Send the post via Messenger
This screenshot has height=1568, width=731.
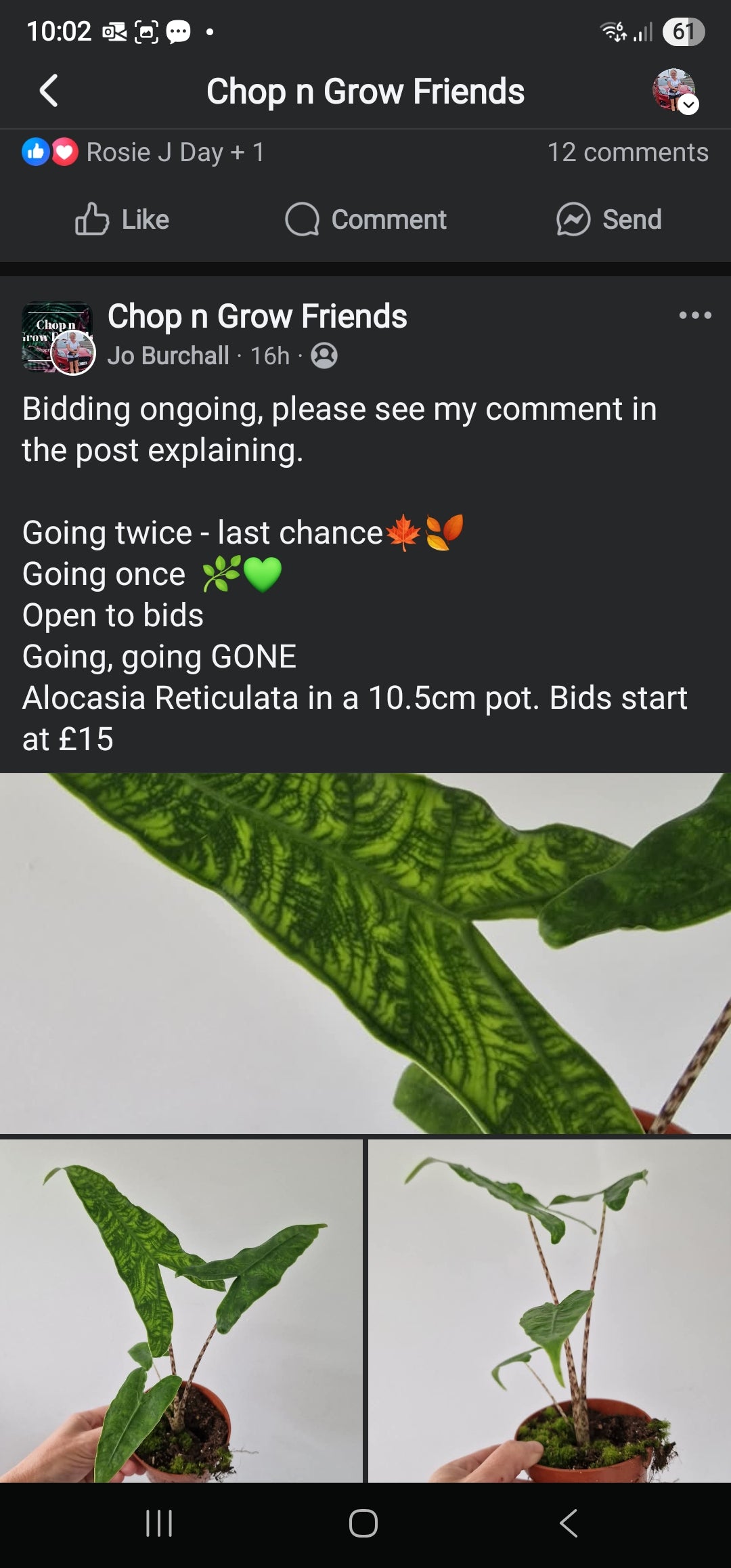(608, 219)
